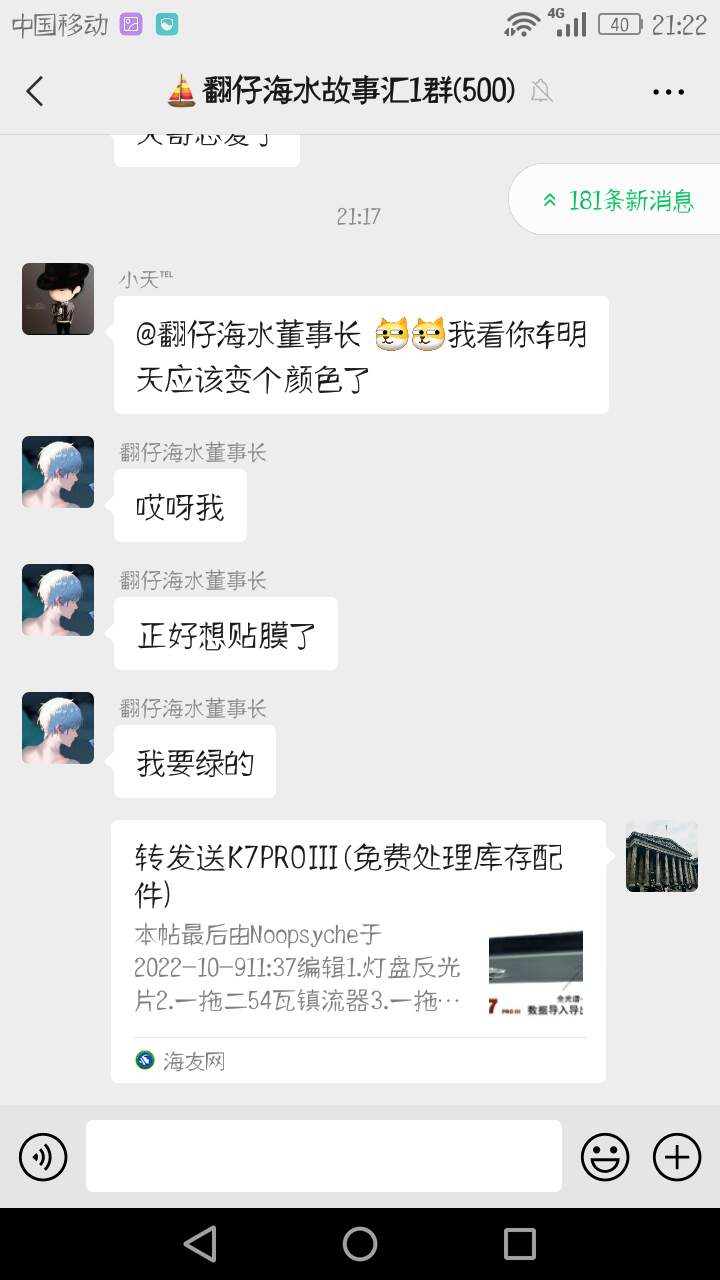Open the plus attachment menu

pos(677,1157)
